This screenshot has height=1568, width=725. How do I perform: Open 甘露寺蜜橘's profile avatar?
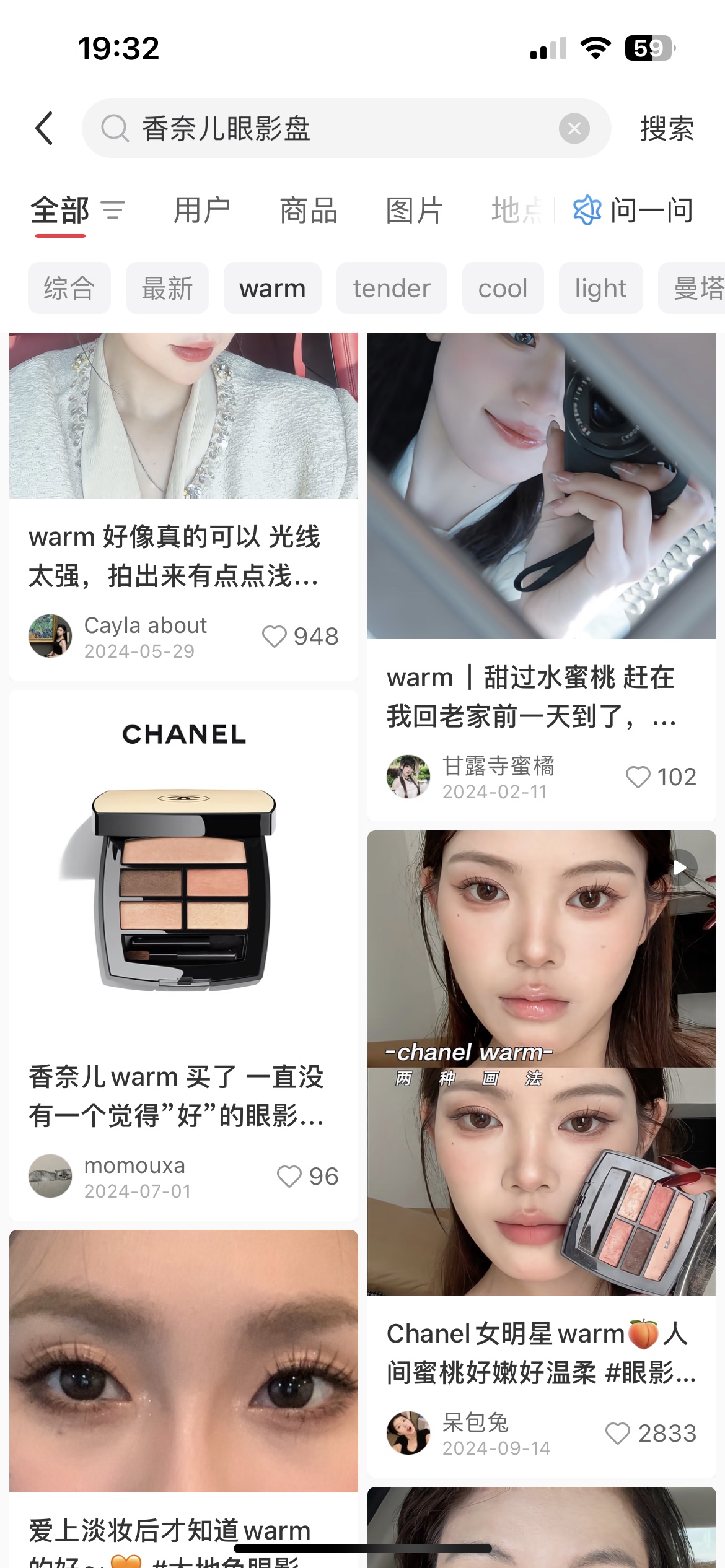point(408,777)
